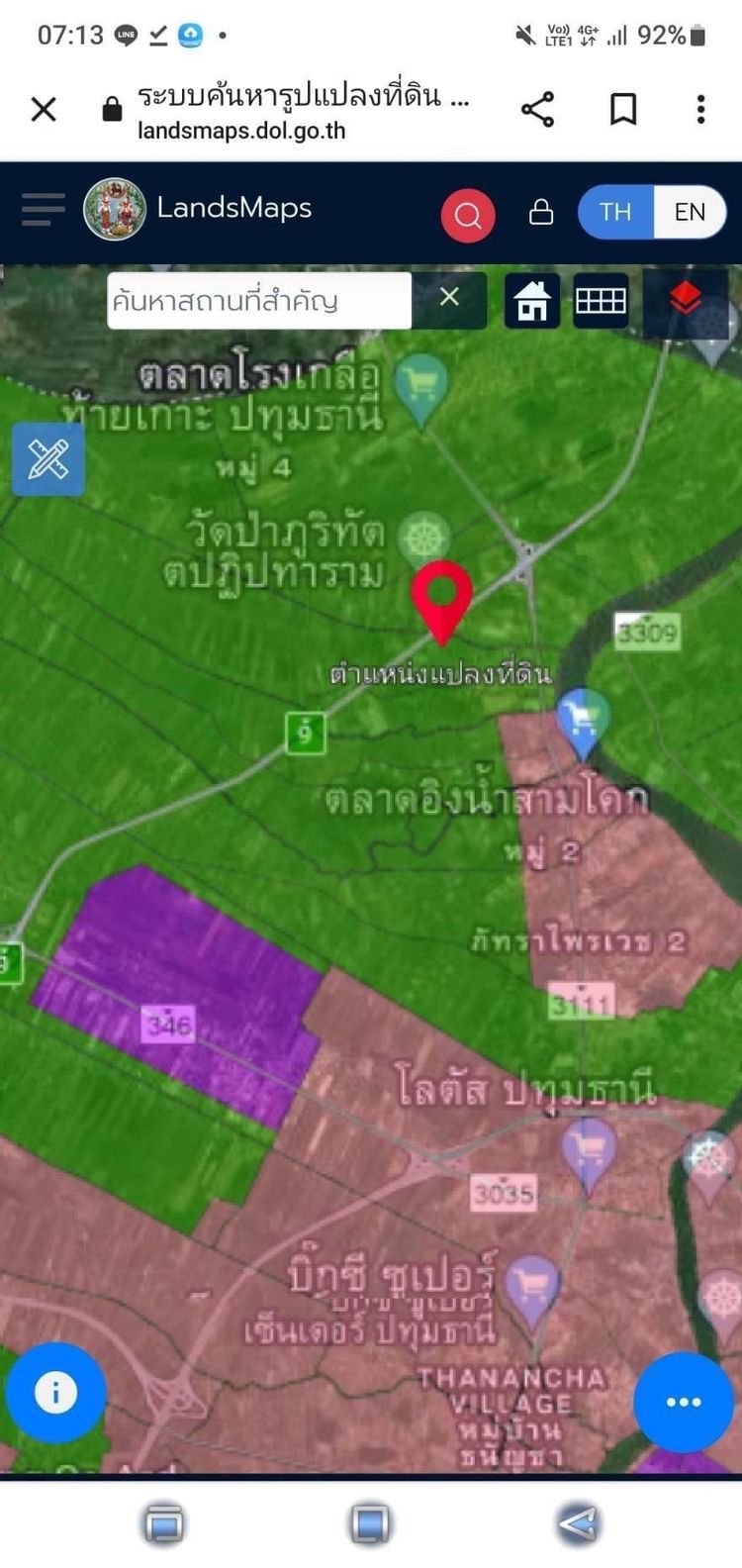This screenshot has width=742, height=1568.
Task: Open the lock login icon
Action: 541,212
